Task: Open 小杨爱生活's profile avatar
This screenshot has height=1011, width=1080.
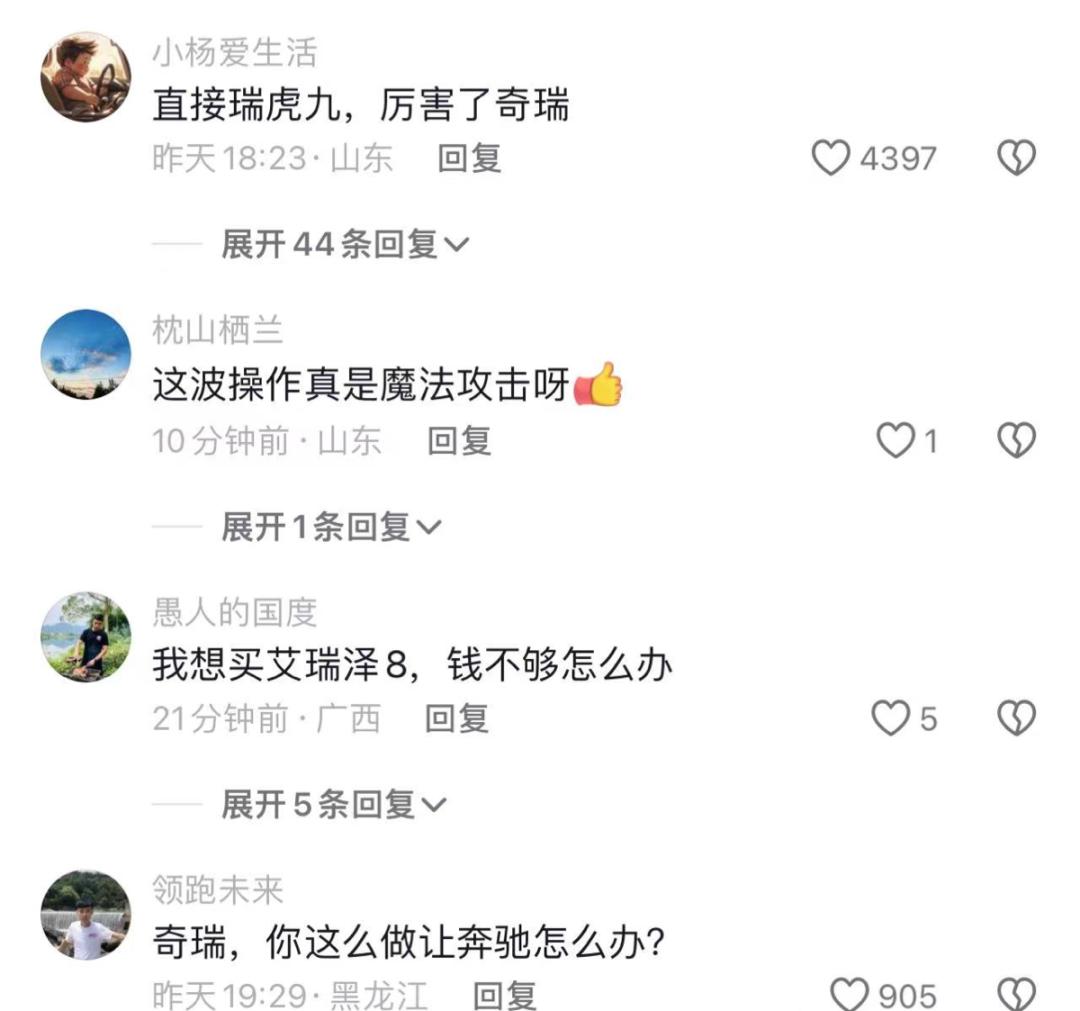Action: [x=86, y=76]
